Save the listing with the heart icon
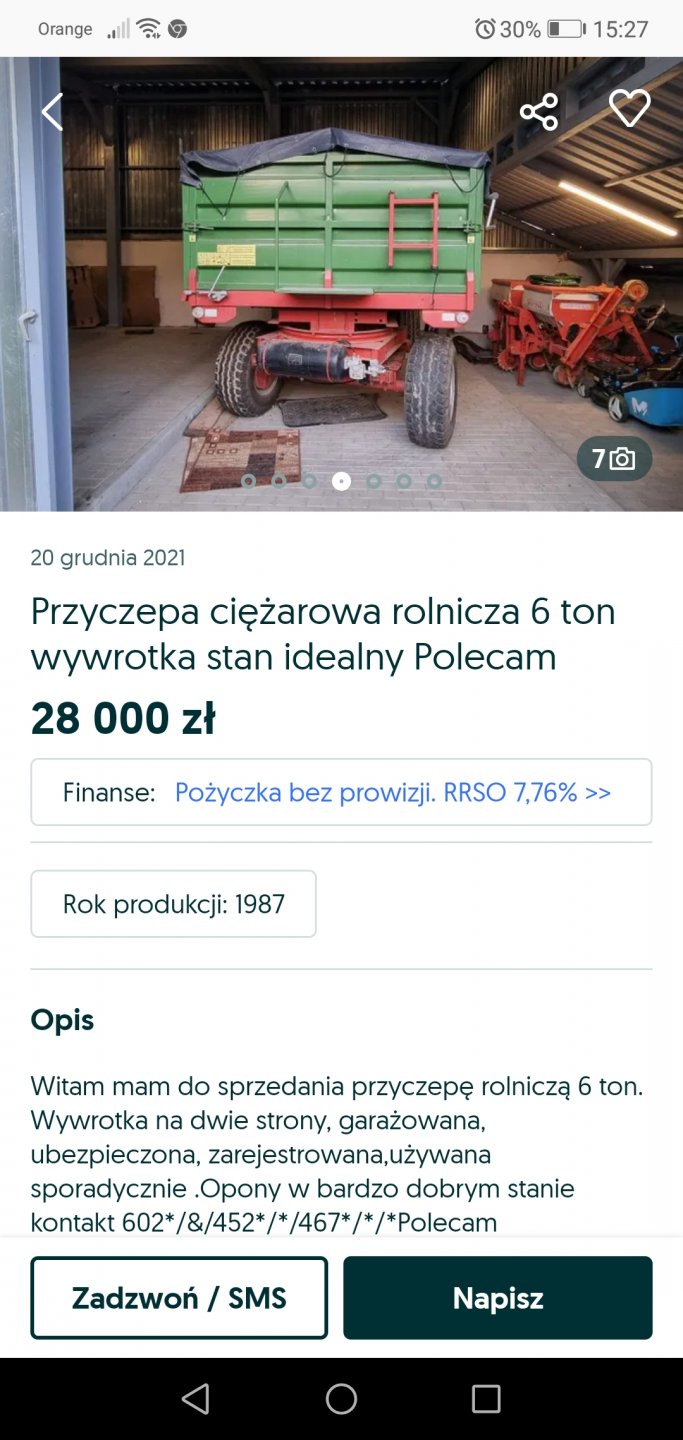Image resolution: width=683 pixels, height=1440 pixels. pos(629,109)
